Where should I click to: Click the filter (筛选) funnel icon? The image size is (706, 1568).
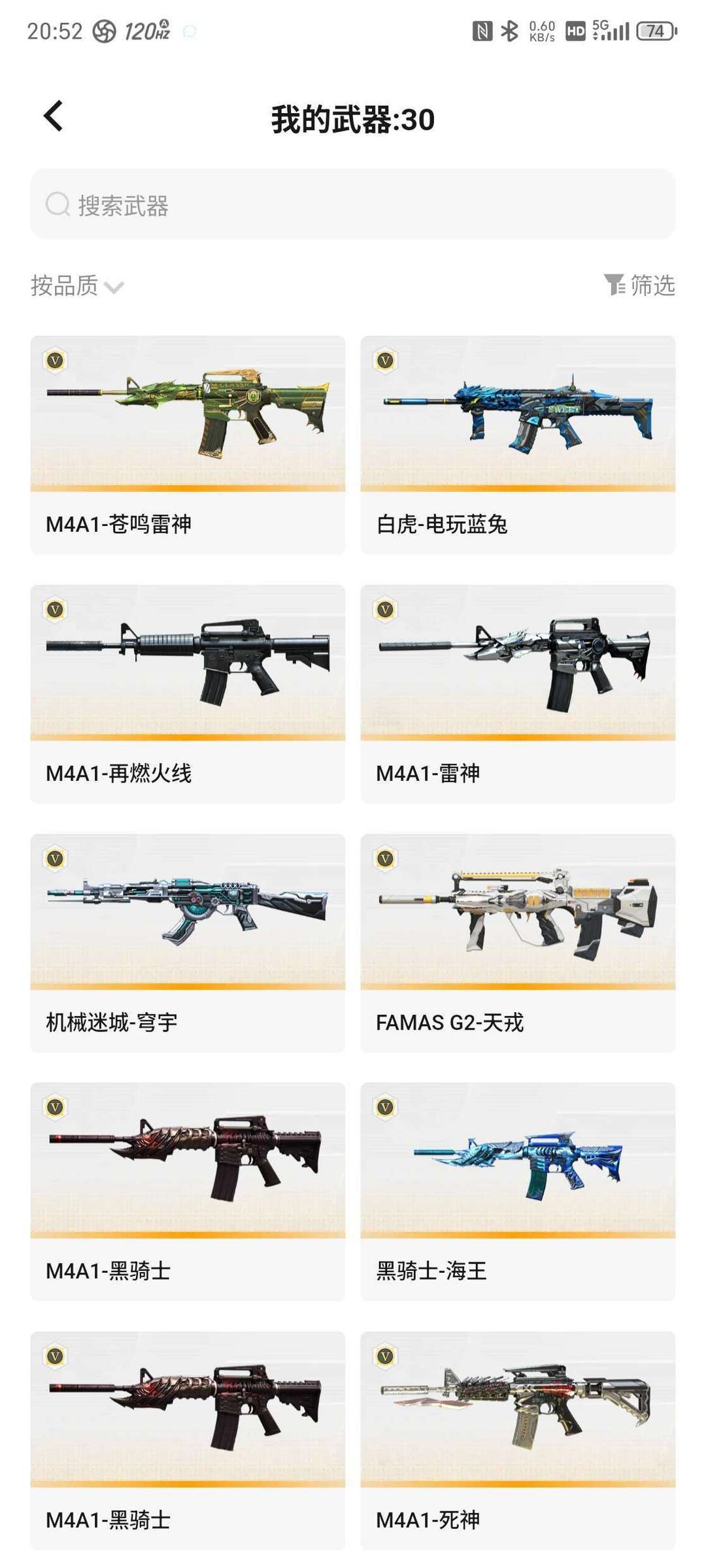pyautogui.click(x=615, y=284)
